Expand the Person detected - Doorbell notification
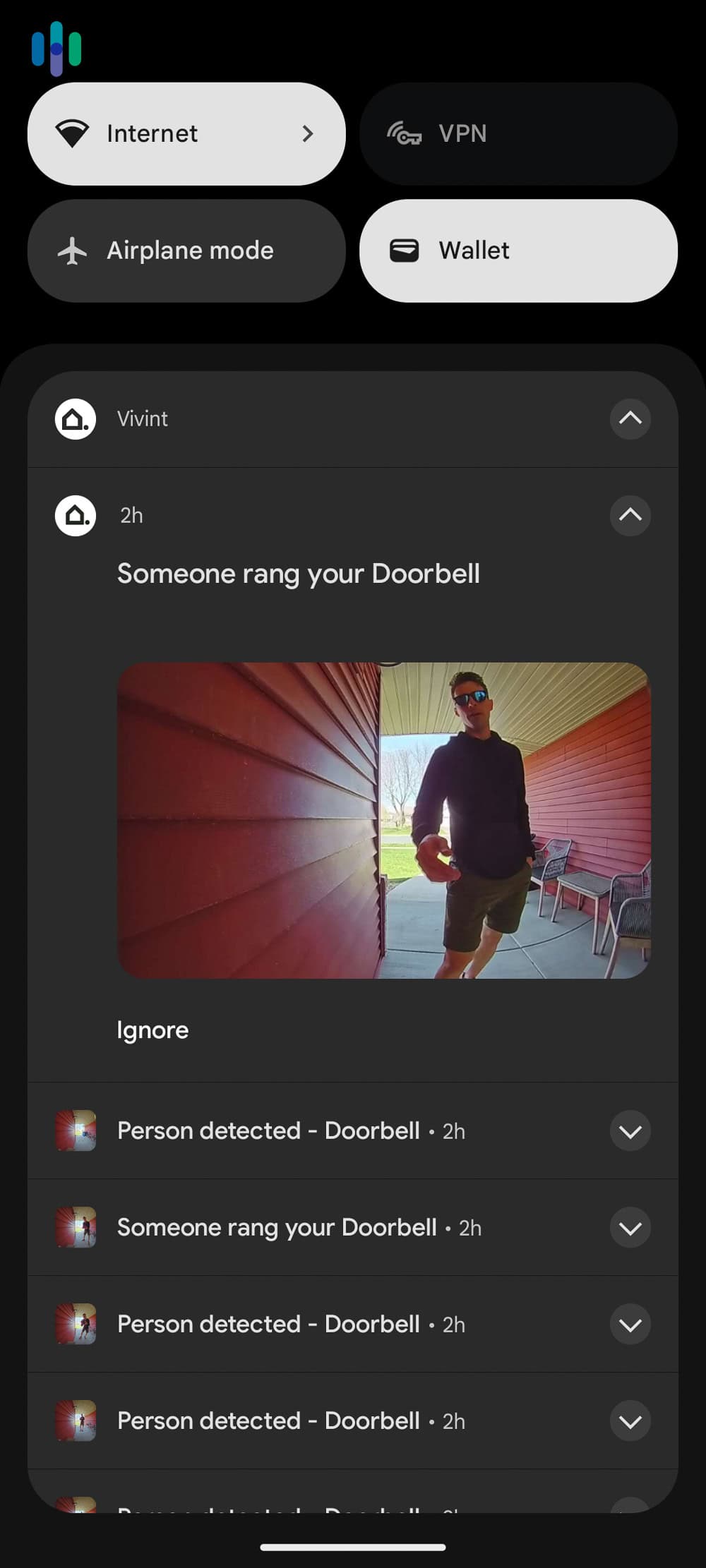Screen dimensions: 706x1568 [629, 1131]
